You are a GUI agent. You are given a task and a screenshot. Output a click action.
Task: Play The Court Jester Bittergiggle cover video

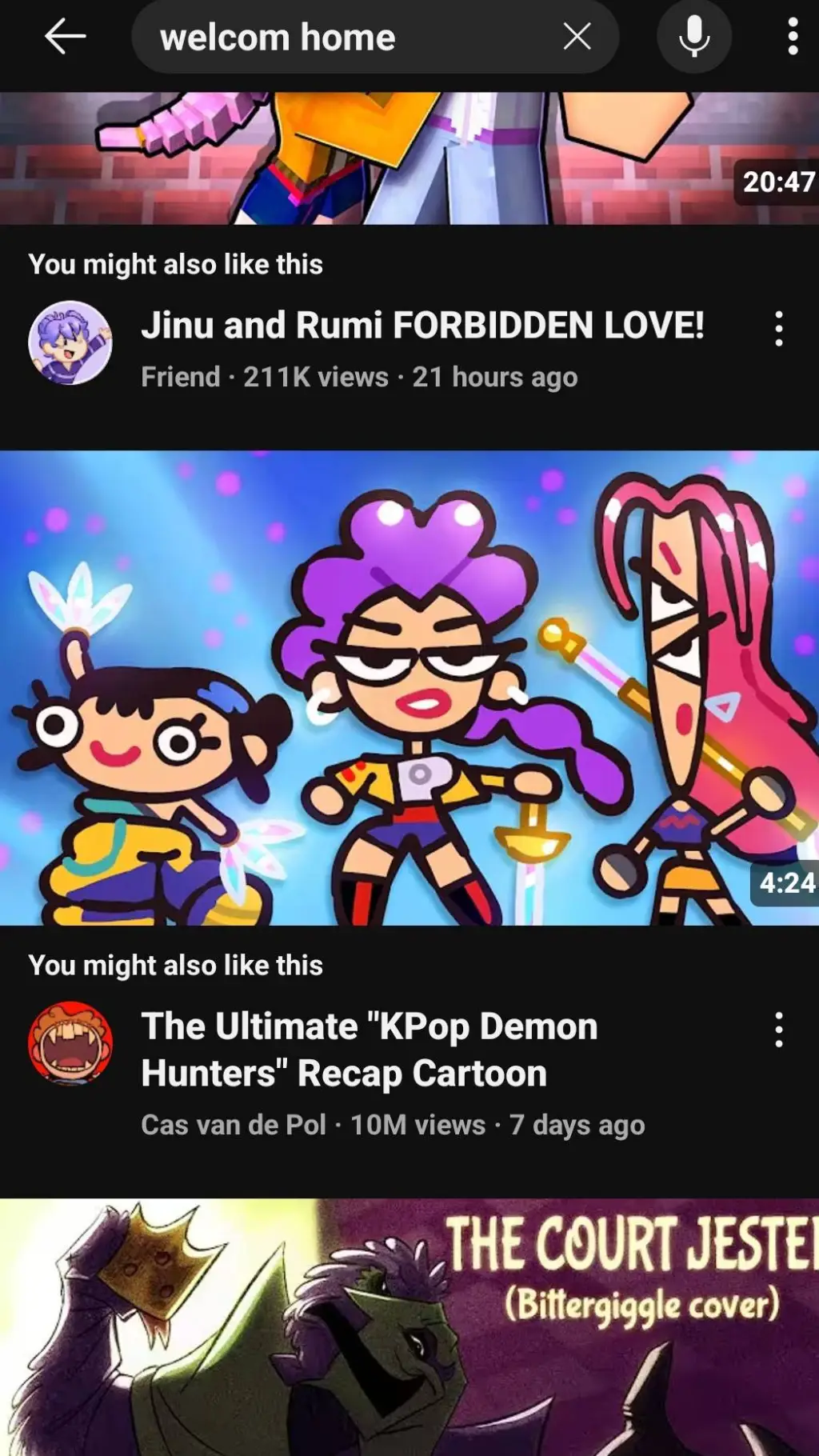click(x=409, y=1328)
